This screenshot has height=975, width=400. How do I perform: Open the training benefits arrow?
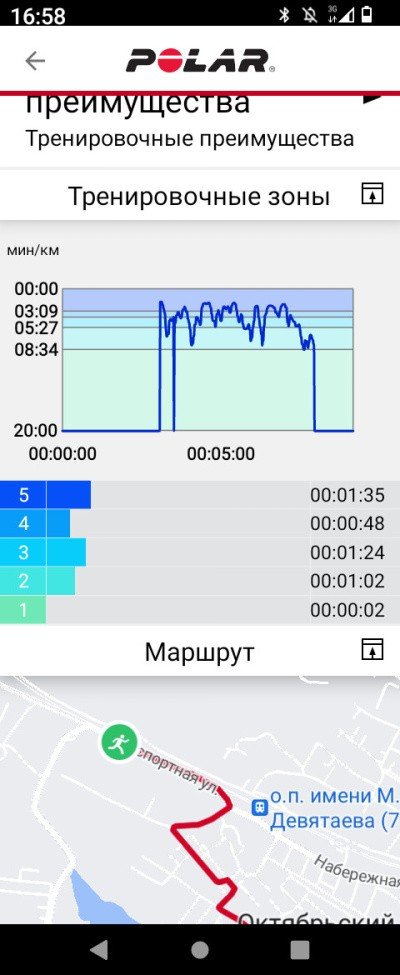(x=372, y=99)
